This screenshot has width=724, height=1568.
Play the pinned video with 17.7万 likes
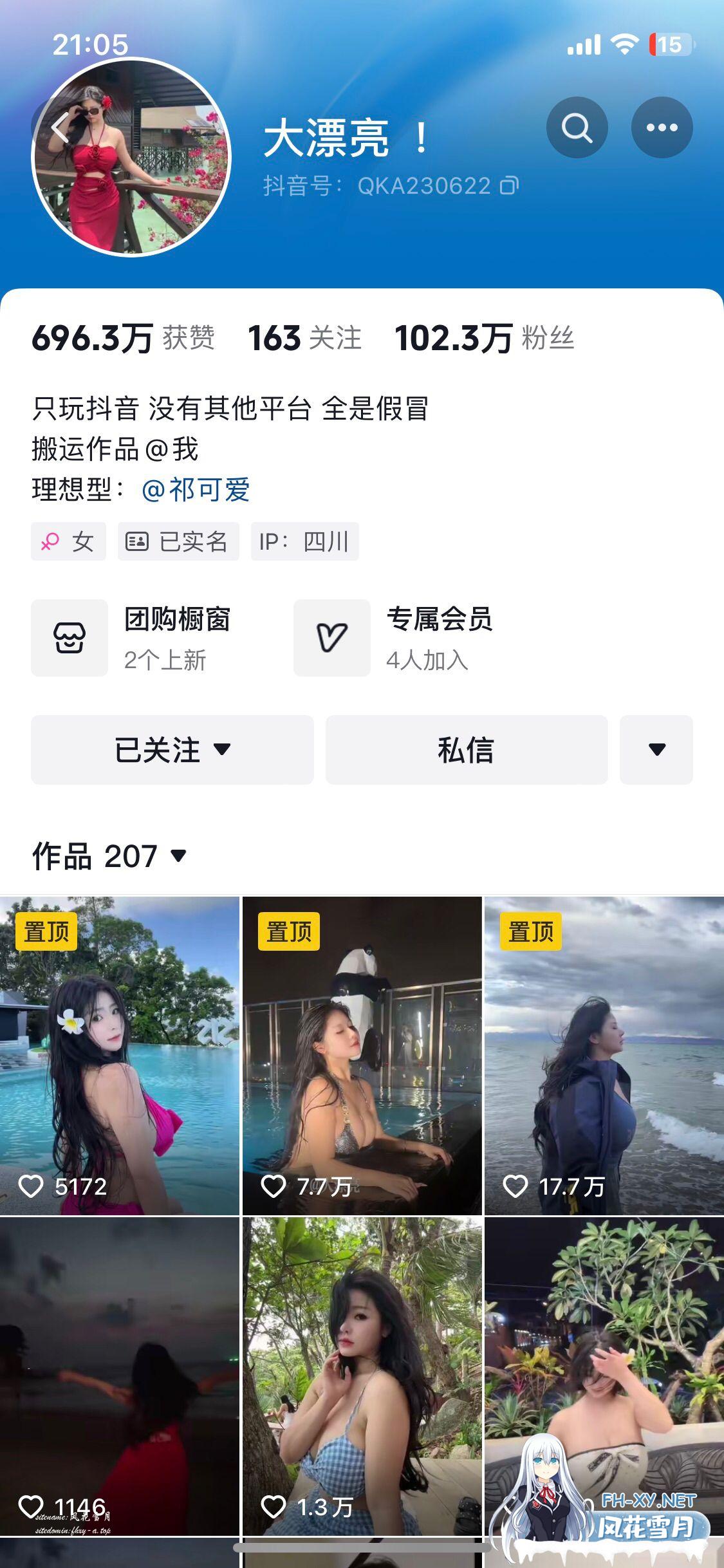(604, 1056)
